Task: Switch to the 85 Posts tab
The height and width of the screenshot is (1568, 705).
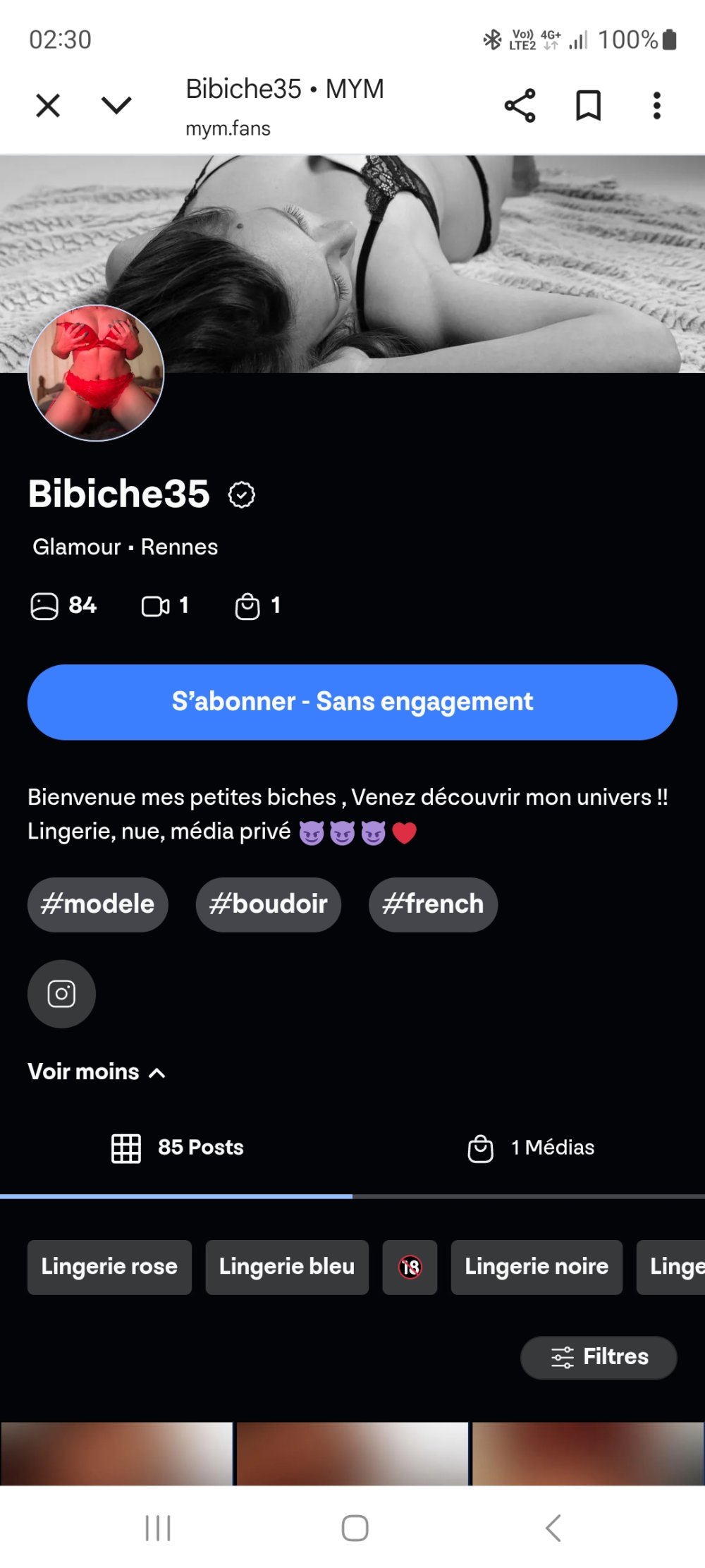Action: 177,1148
